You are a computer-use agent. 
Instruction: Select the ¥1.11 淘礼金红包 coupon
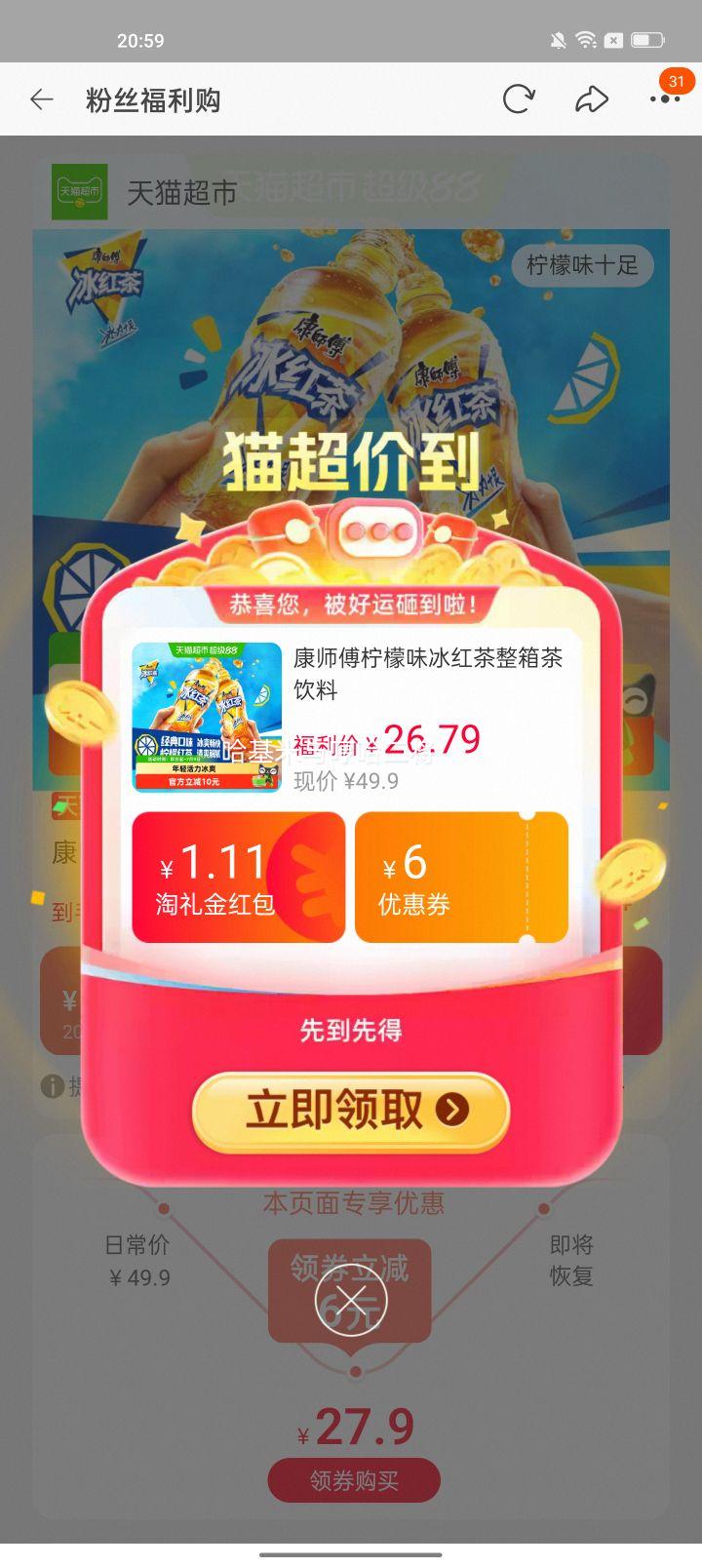(x=239, y=878)
